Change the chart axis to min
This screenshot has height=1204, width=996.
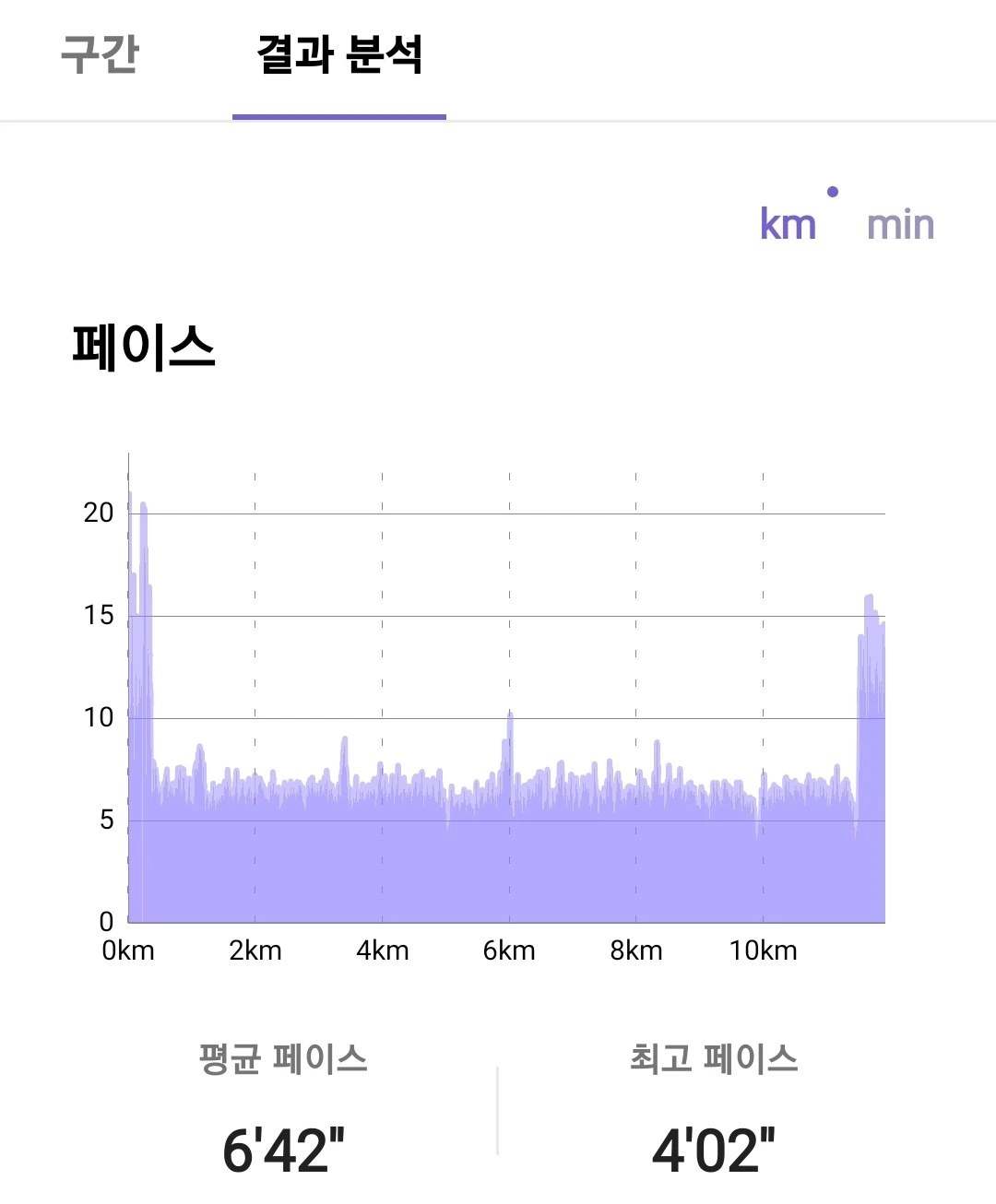(x=900, y=225)
